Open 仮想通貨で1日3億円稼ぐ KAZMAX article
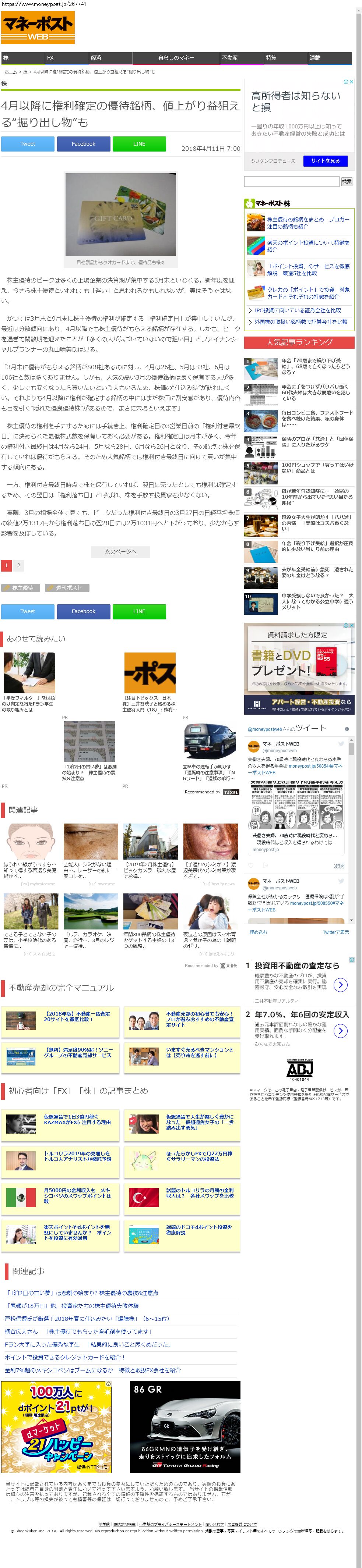 tap(77, 1119)
